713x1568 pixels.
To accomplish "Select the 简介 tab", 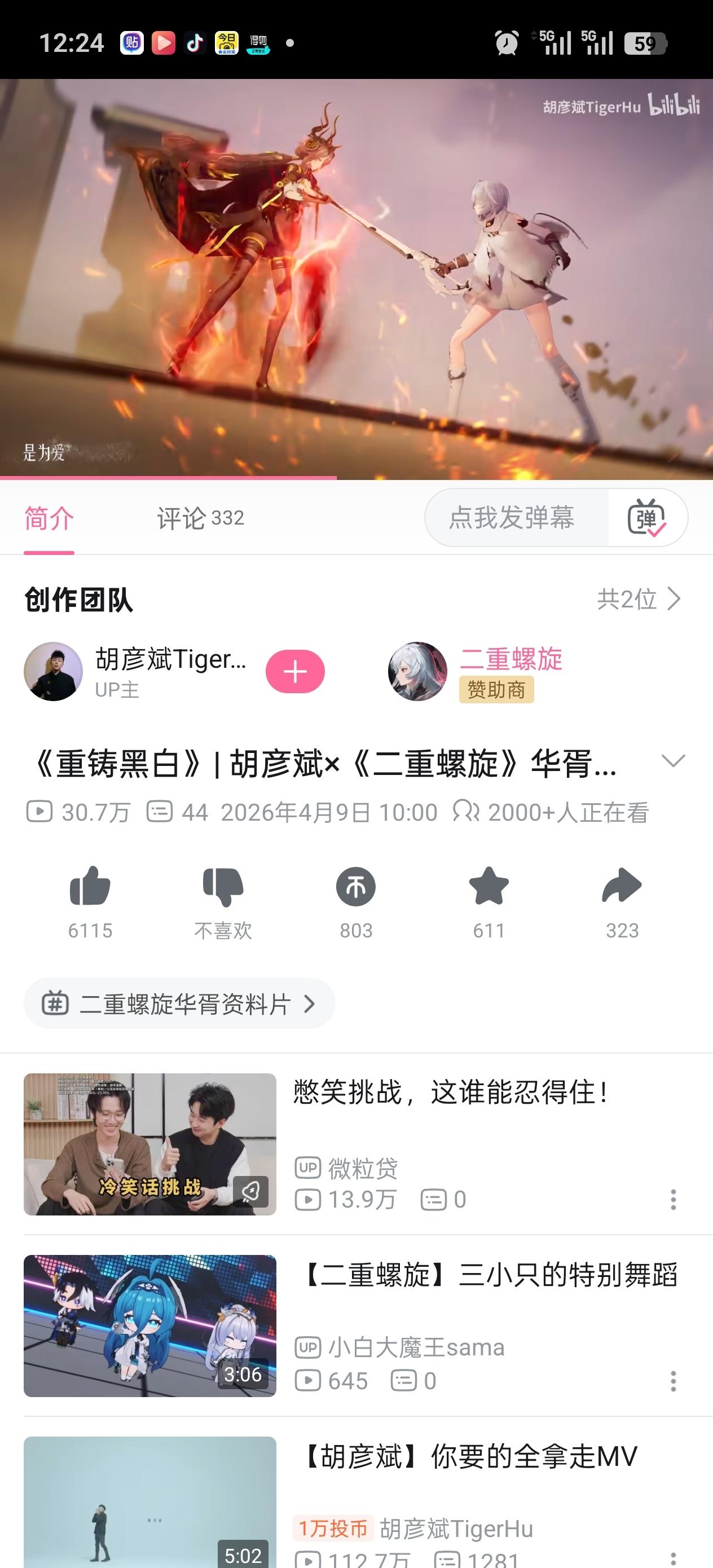I will click(x=49, y=518).
